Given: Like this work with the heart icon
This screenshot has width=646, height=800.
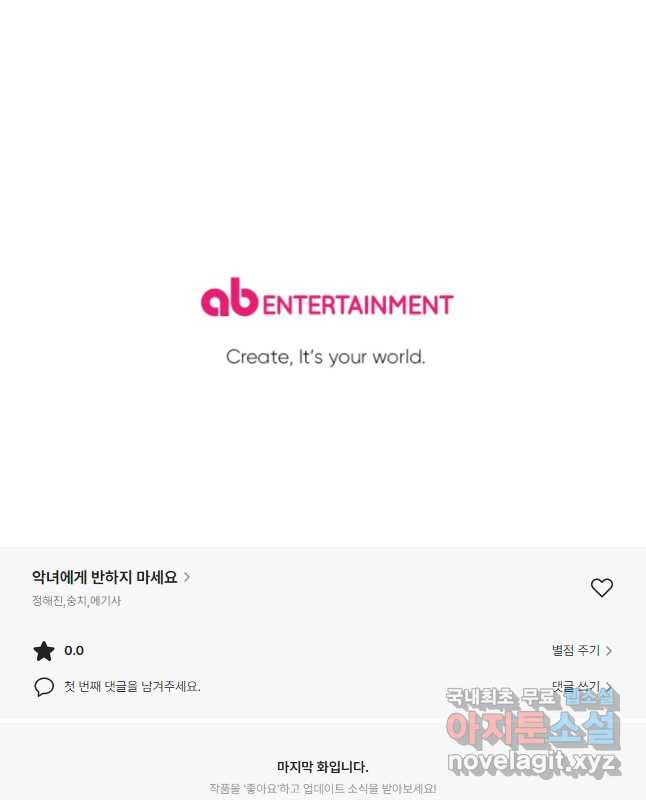Looking at the screenshot, I should (x=601, y=588).
